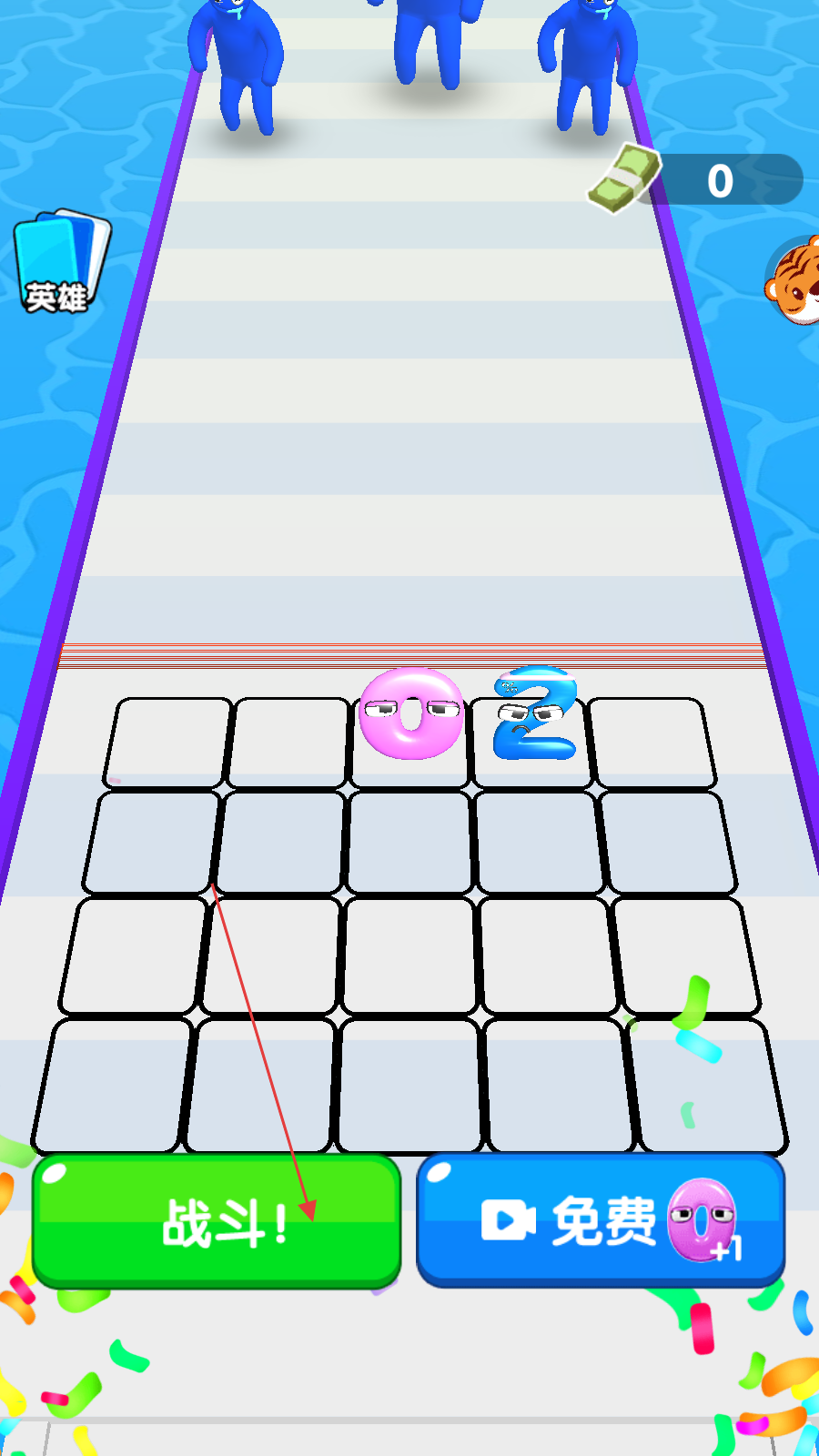Open the tiger icon at right edge
The image size is (819, 1456).
pyautogui.click(x=794, y=282)
